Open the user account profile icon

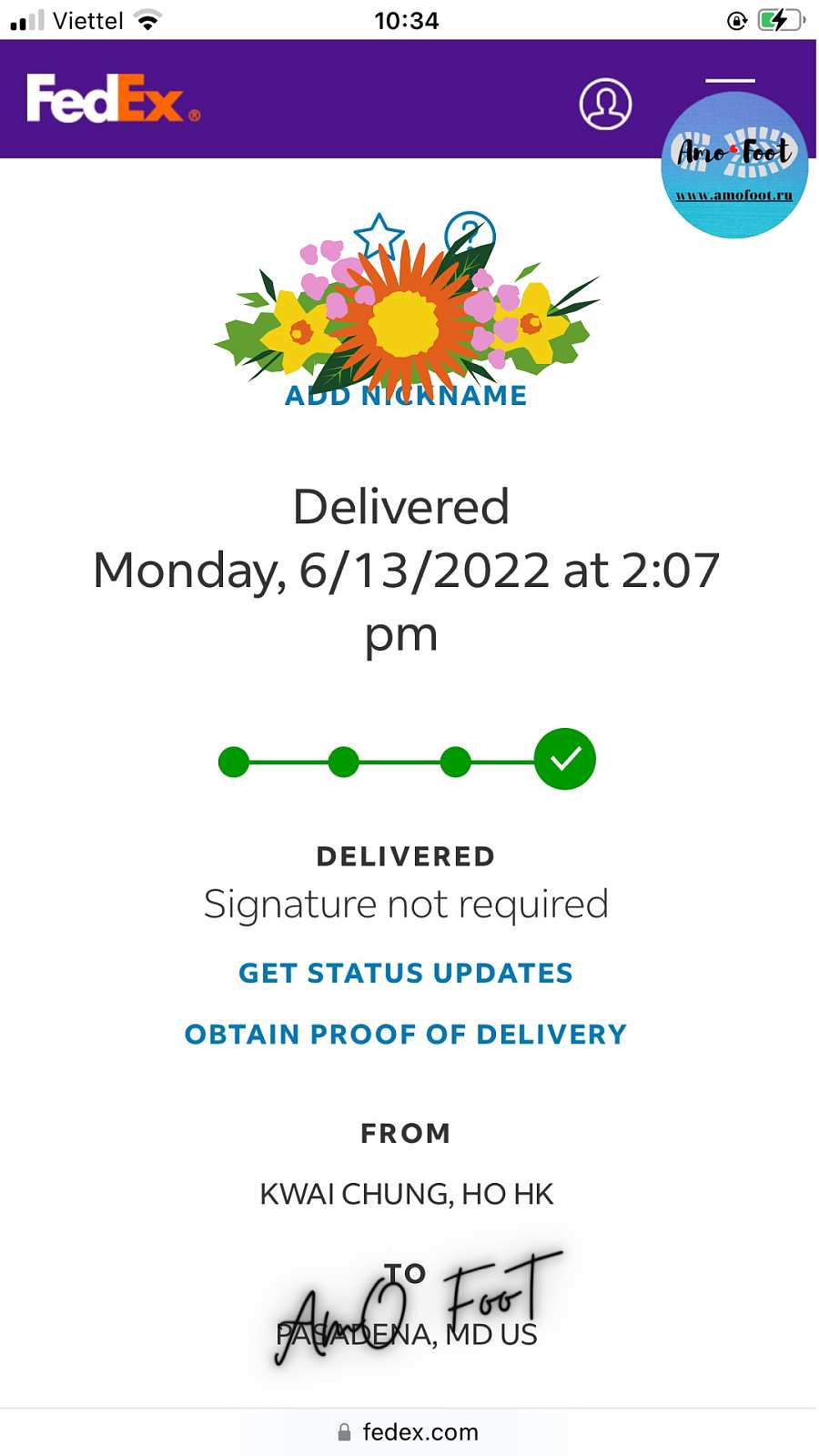coord(605,104)
